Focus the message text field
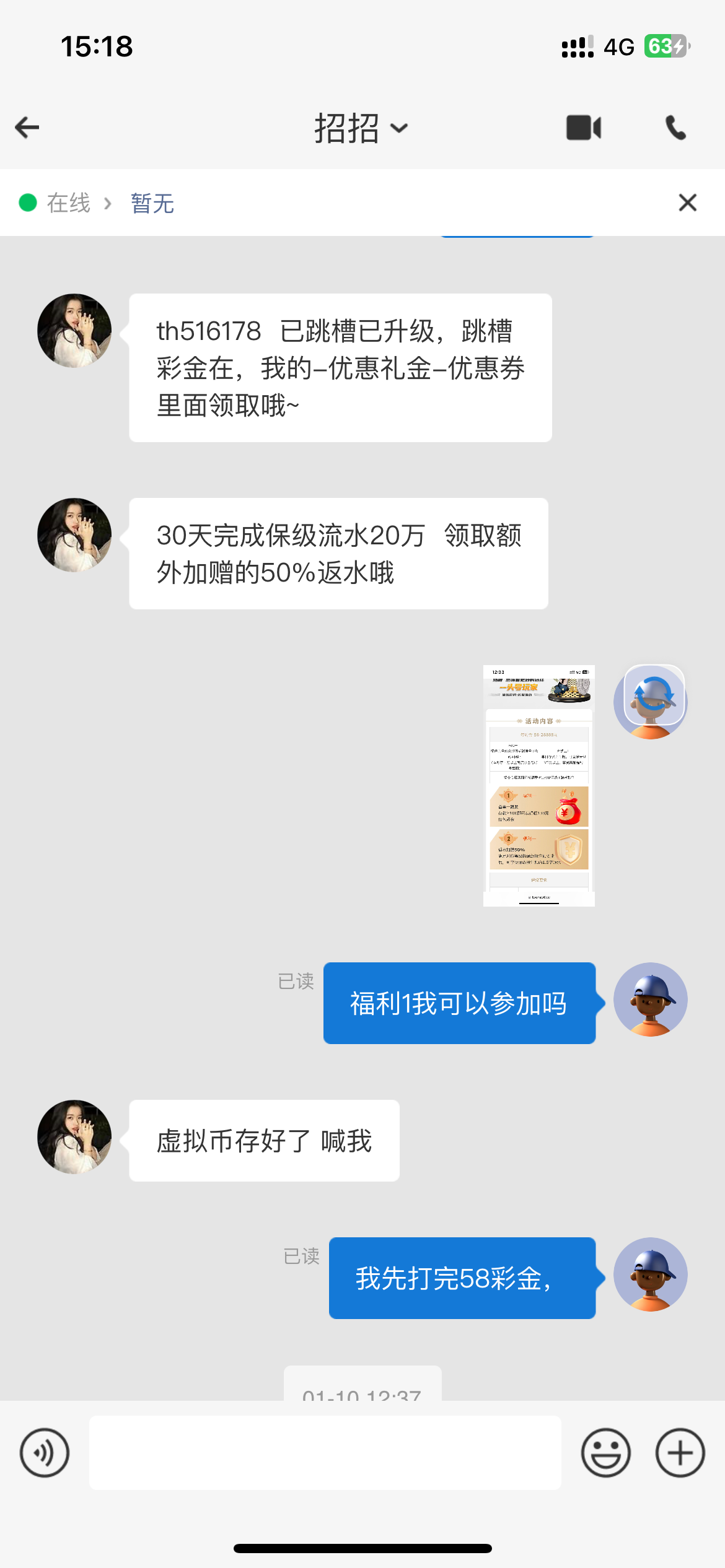 pos(325,1453)
